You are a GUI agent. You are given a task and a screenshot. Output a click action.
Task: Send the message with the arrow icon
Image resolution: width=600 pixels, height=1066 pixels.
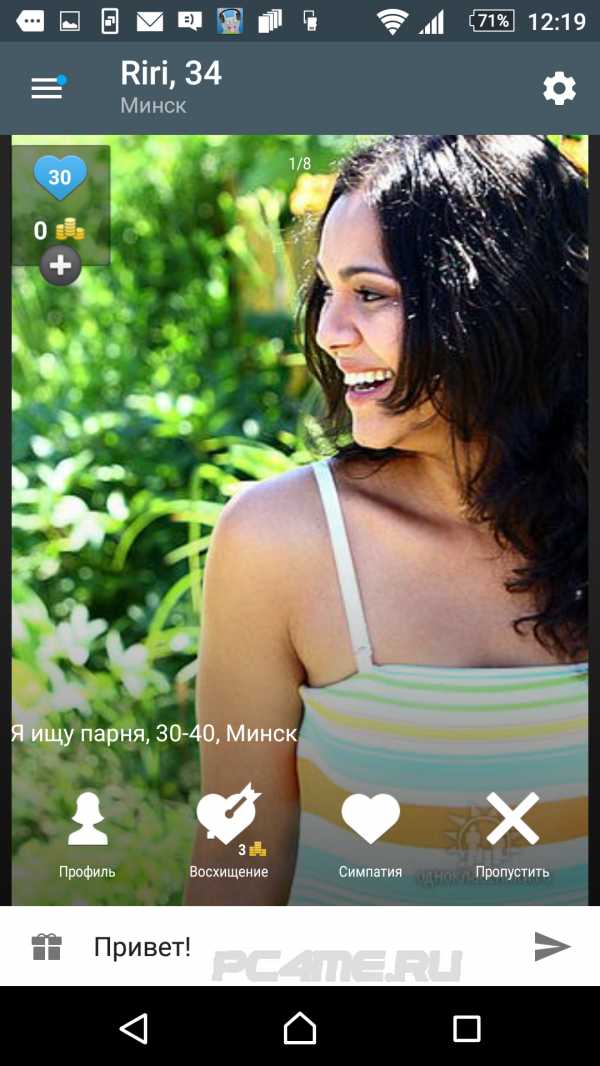[552, 946]
